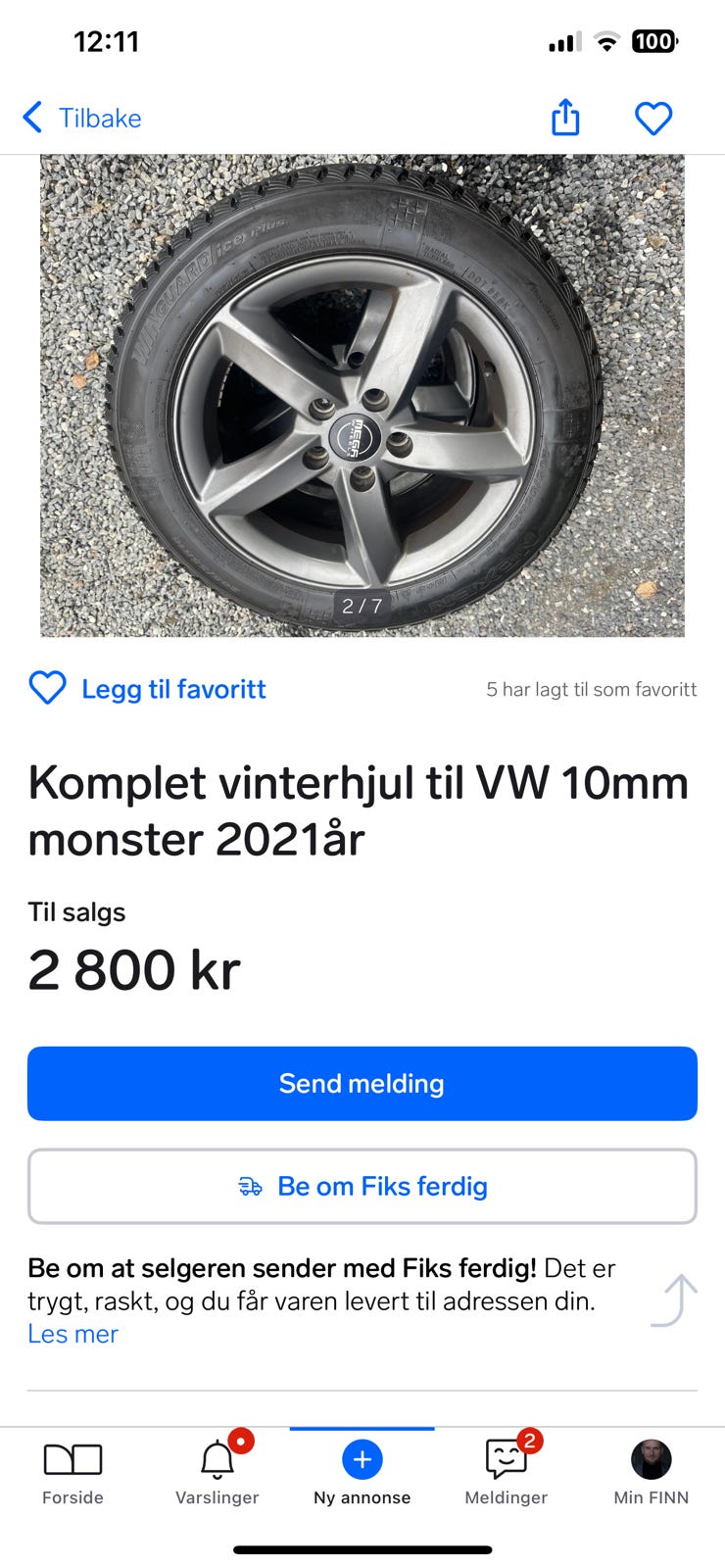Open the wheel photo in full view
The height and width of the screenshot is (1568, 725).
(x=362, y=395)
